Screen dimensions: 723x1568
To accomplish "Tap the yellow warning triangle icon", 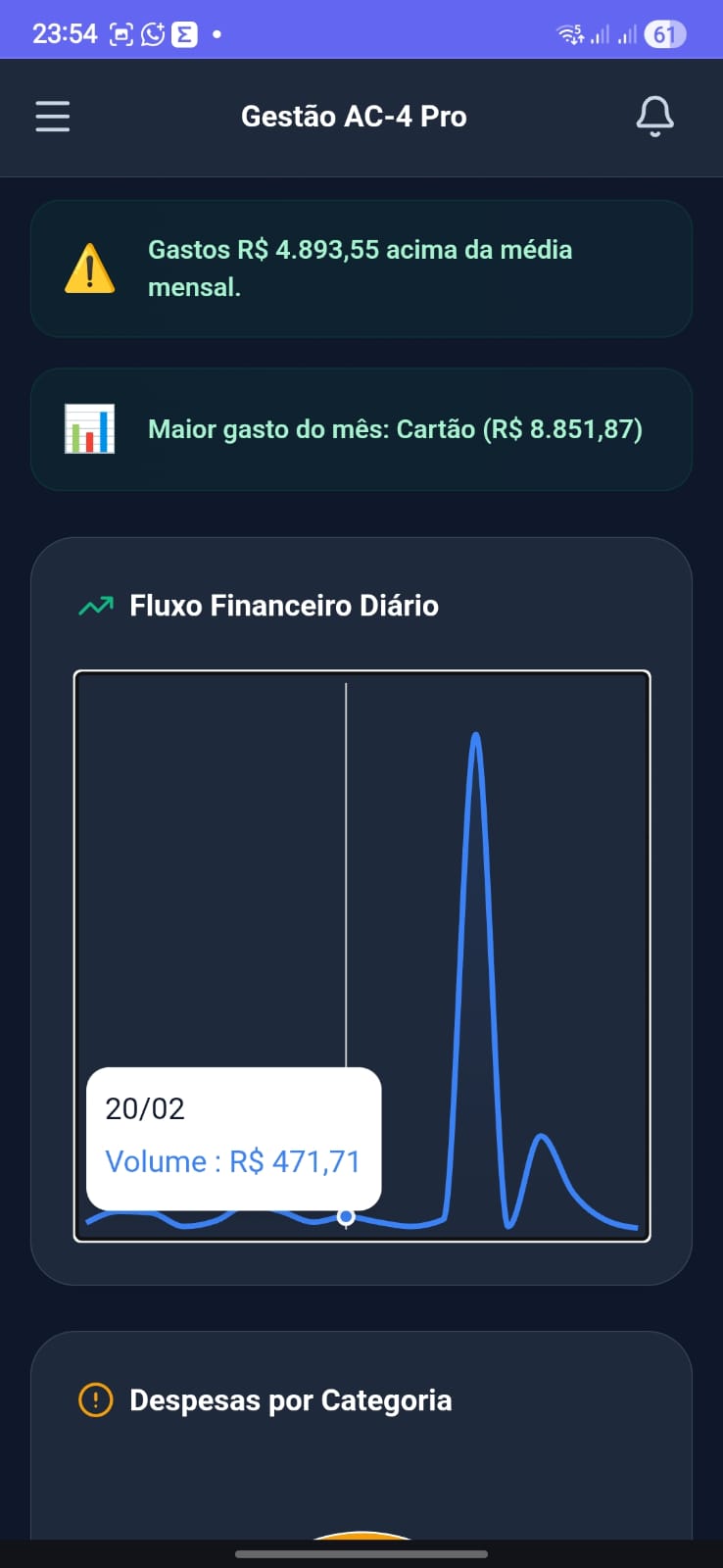I will click(89, 268).
